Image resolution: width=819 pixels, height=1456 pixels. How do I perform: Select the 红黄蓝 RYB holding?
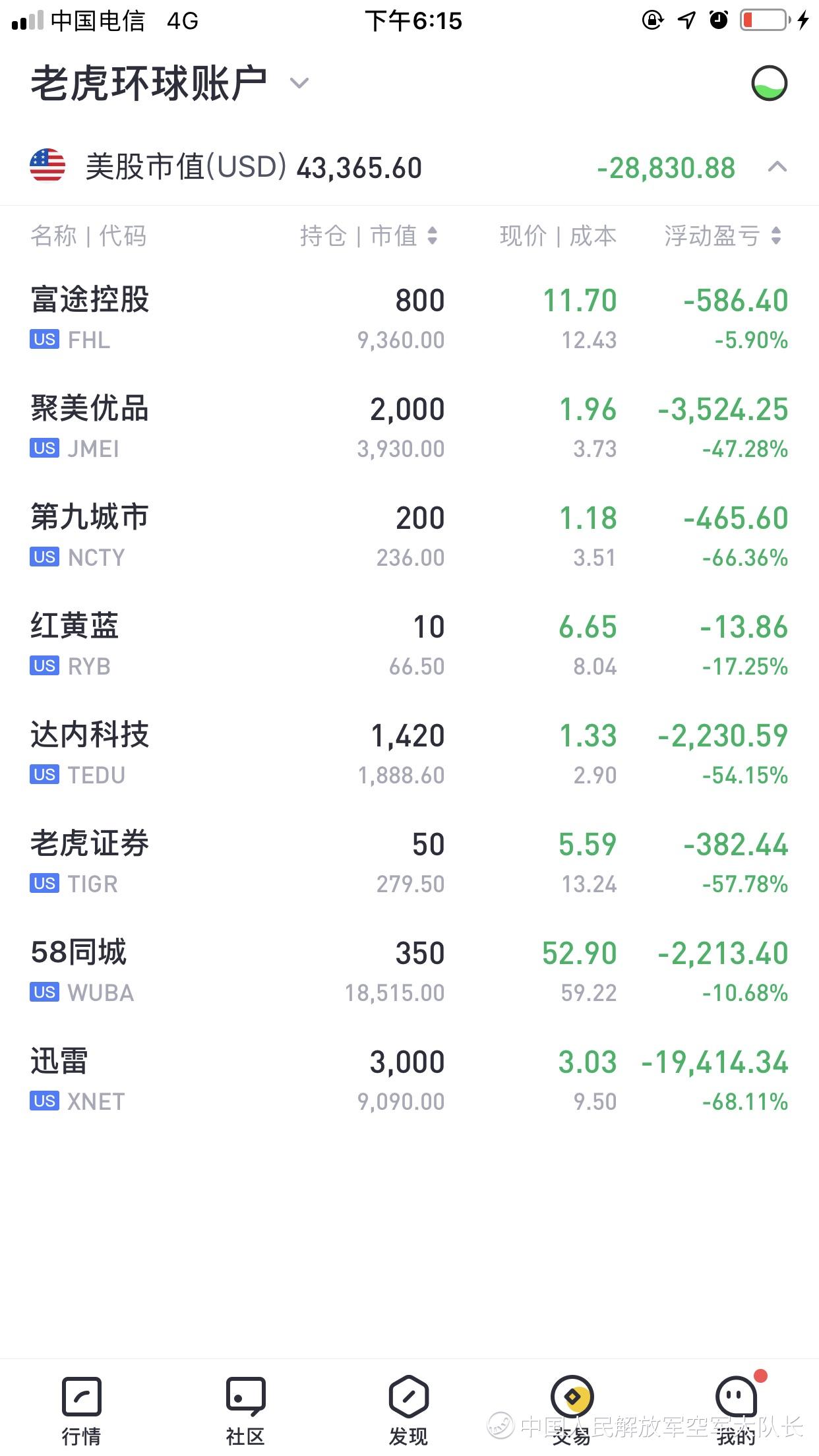409,645
